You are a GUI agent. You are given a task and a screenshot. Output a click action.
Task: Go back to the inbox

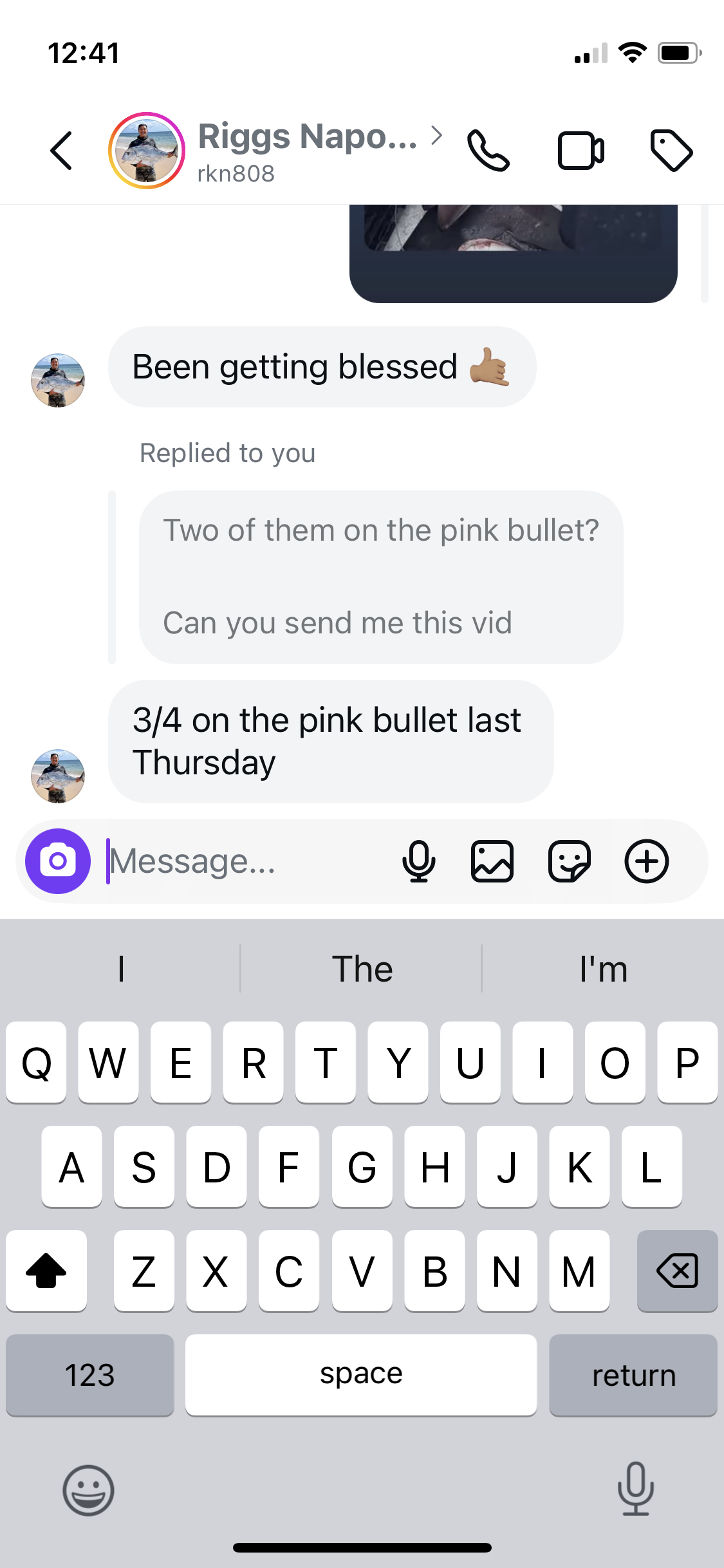tap(62, 151)
